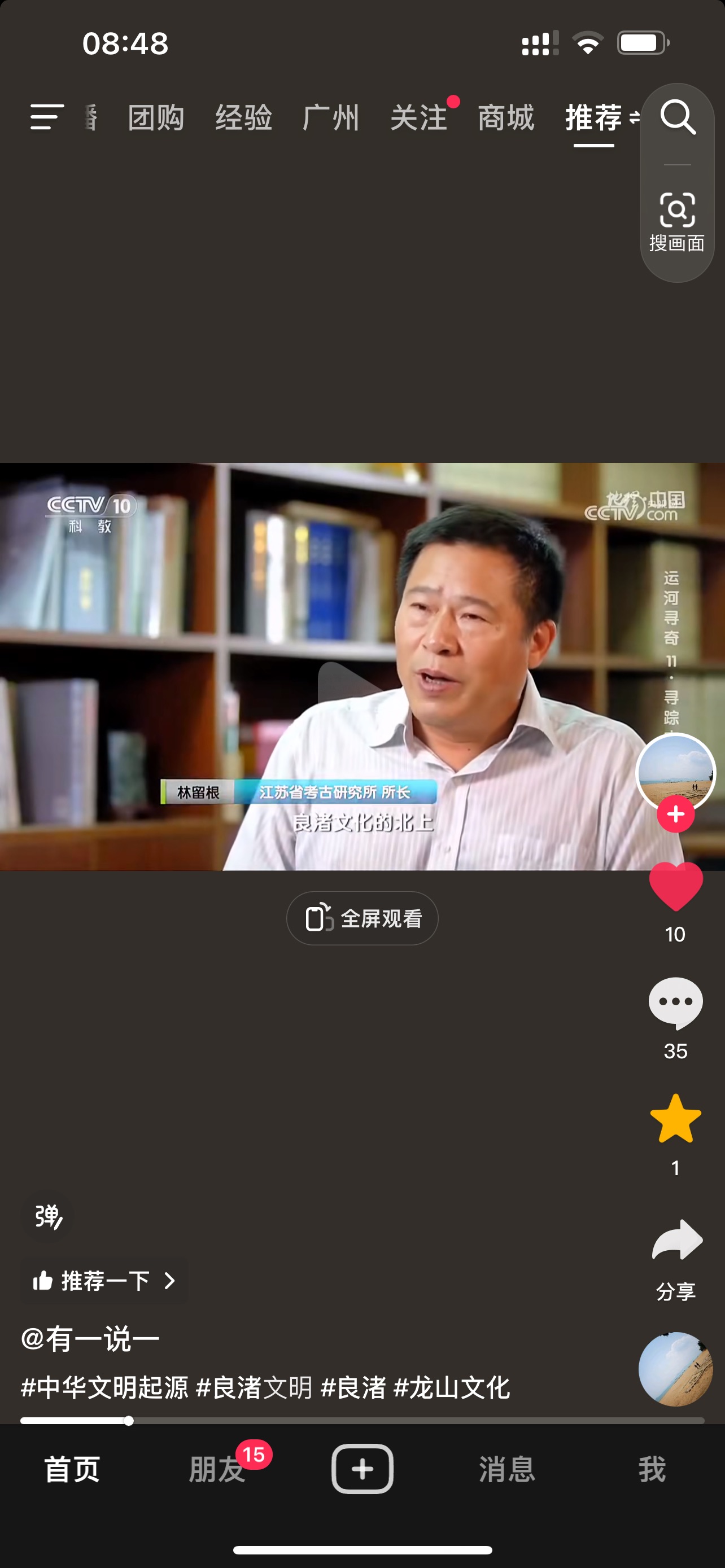This screenshot has height=1568, width=725.
Task: Open the side menu with three lines
Action: point(46,117)
